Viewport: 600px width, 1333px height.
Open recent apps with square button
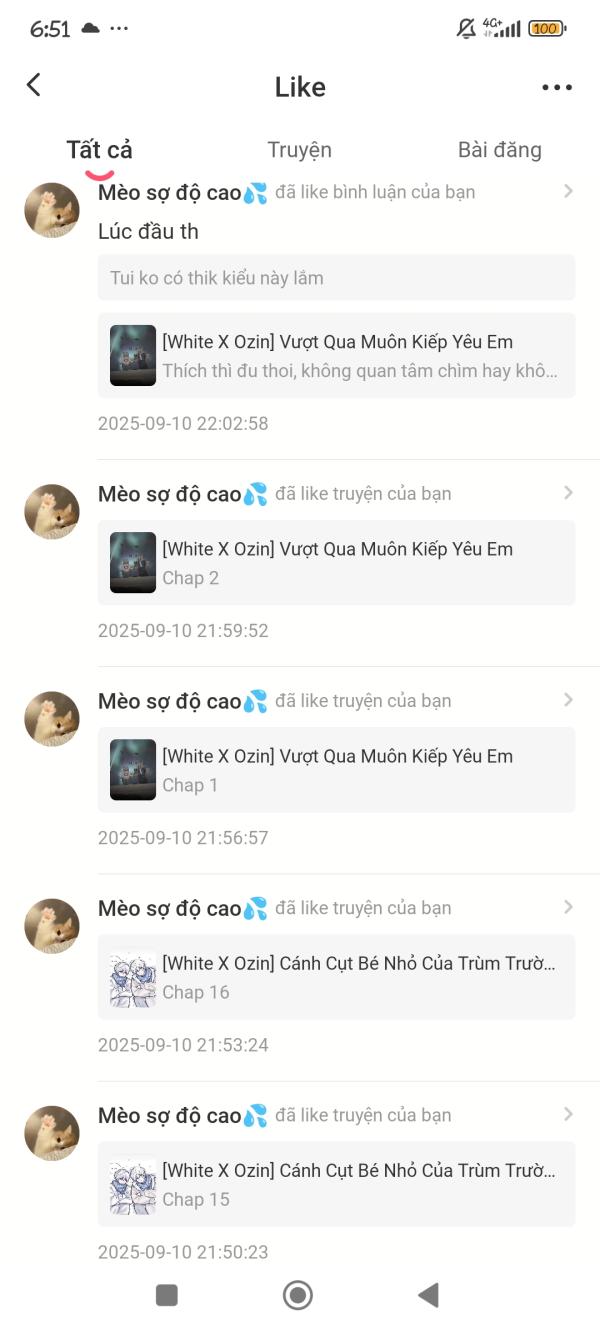point(167,1296)
